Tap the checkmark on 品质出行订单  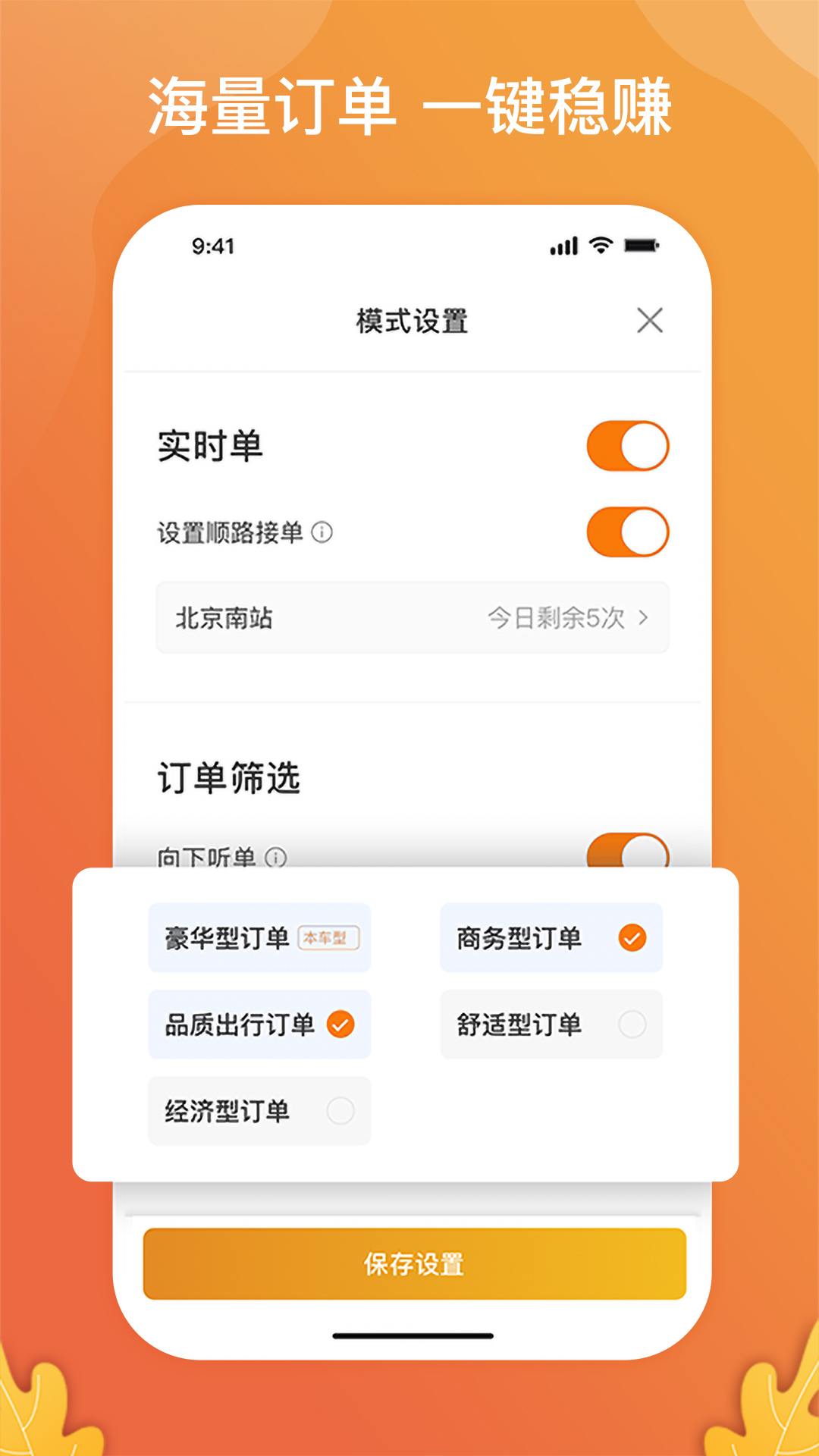pos(340,1025)
